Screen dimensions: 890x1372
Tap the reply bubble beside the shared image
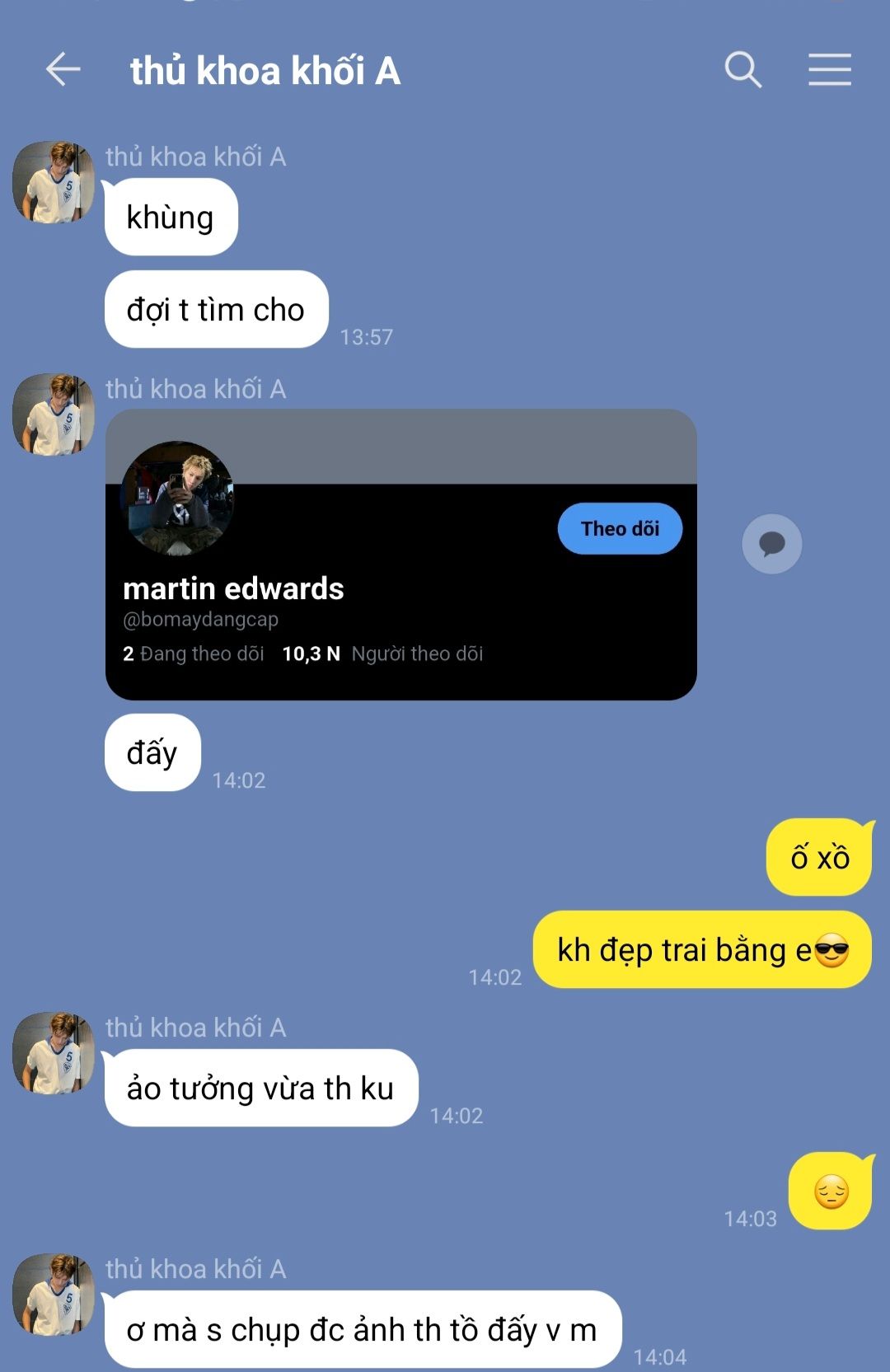click(x=771, y=544)
